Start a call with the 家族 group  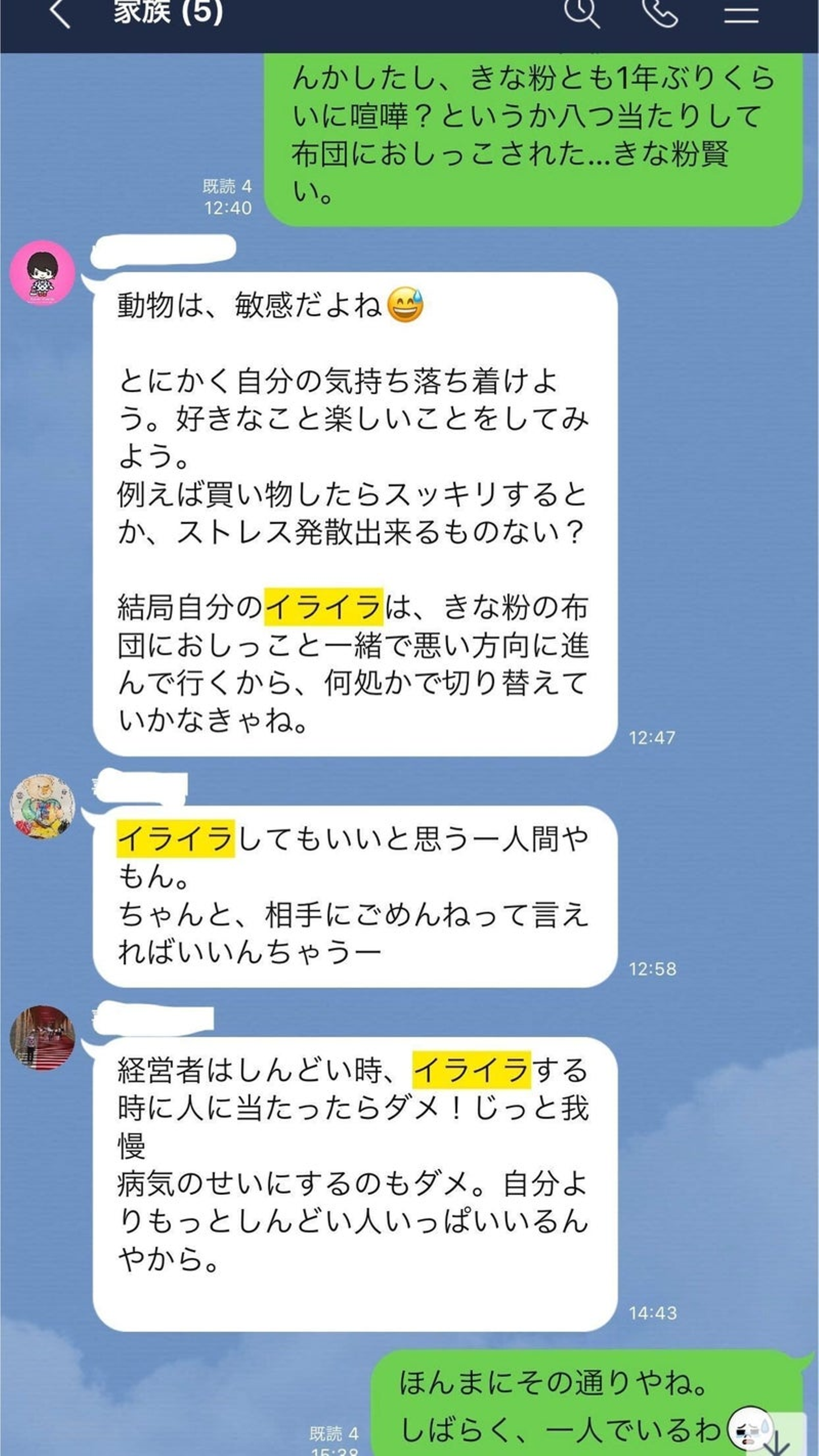click(x=660, y=13)
